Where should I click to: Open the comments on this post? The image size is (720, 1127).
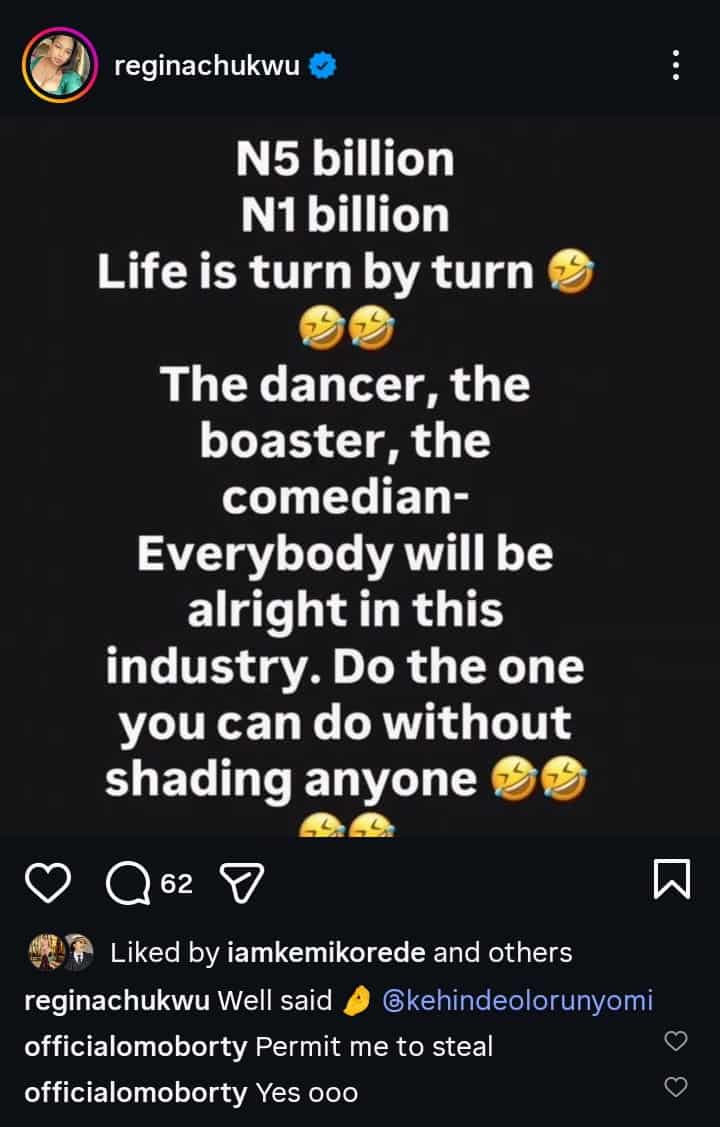[x=128, y=882]
